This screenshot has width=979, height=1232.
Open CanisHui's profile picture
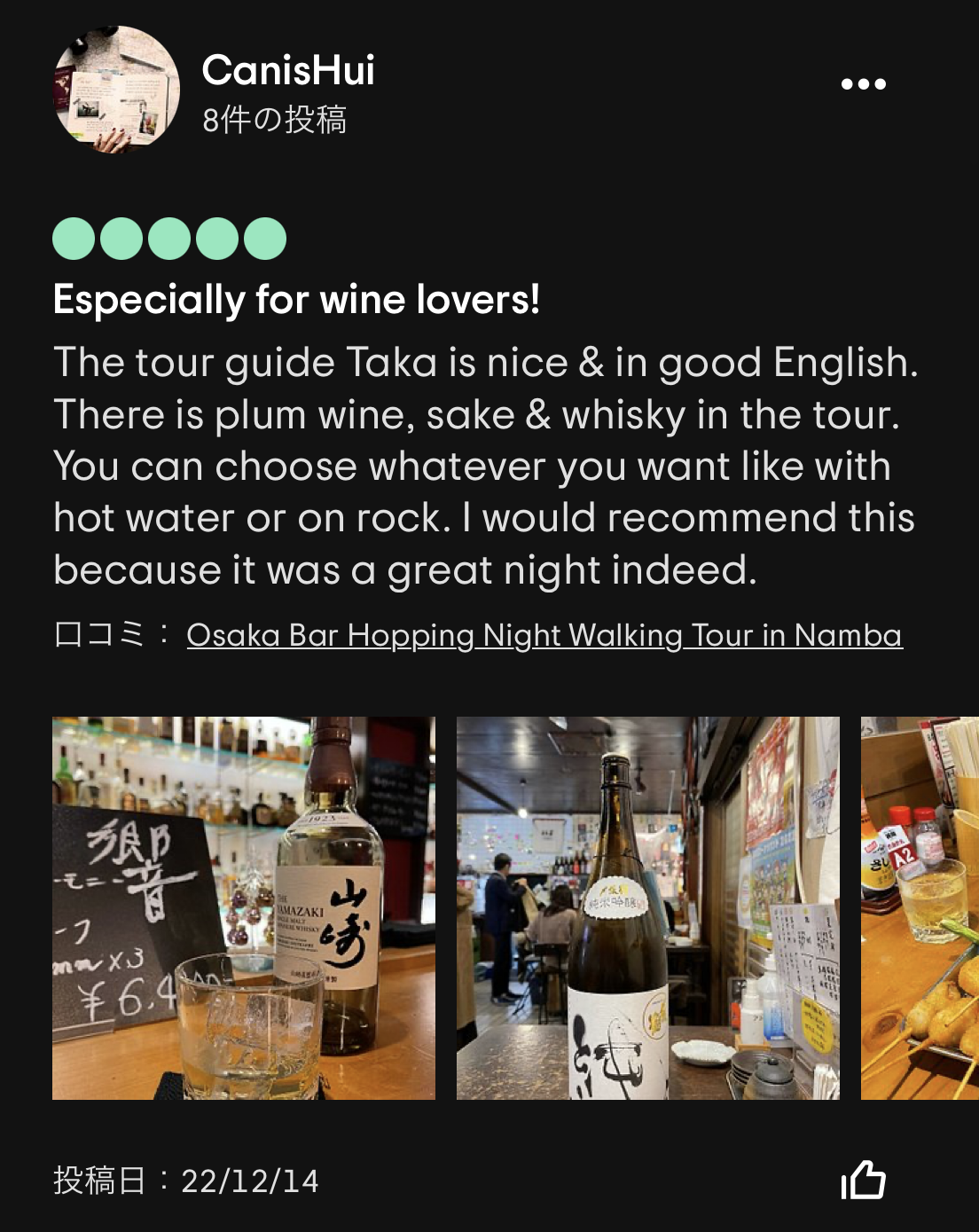[x=116, y=90]
